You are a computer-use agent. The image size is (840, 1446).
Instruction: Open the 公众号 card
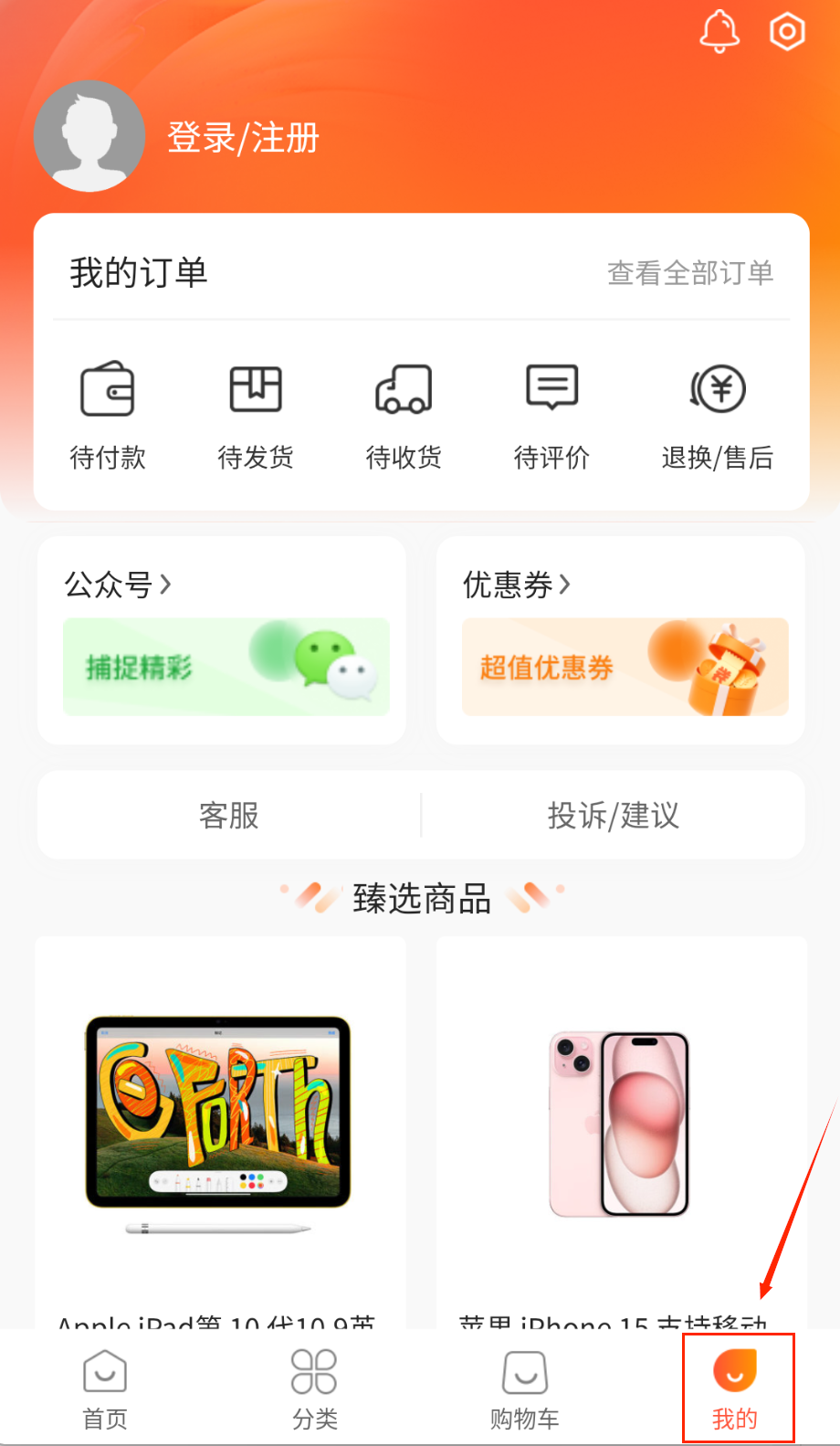coord(222,640)
